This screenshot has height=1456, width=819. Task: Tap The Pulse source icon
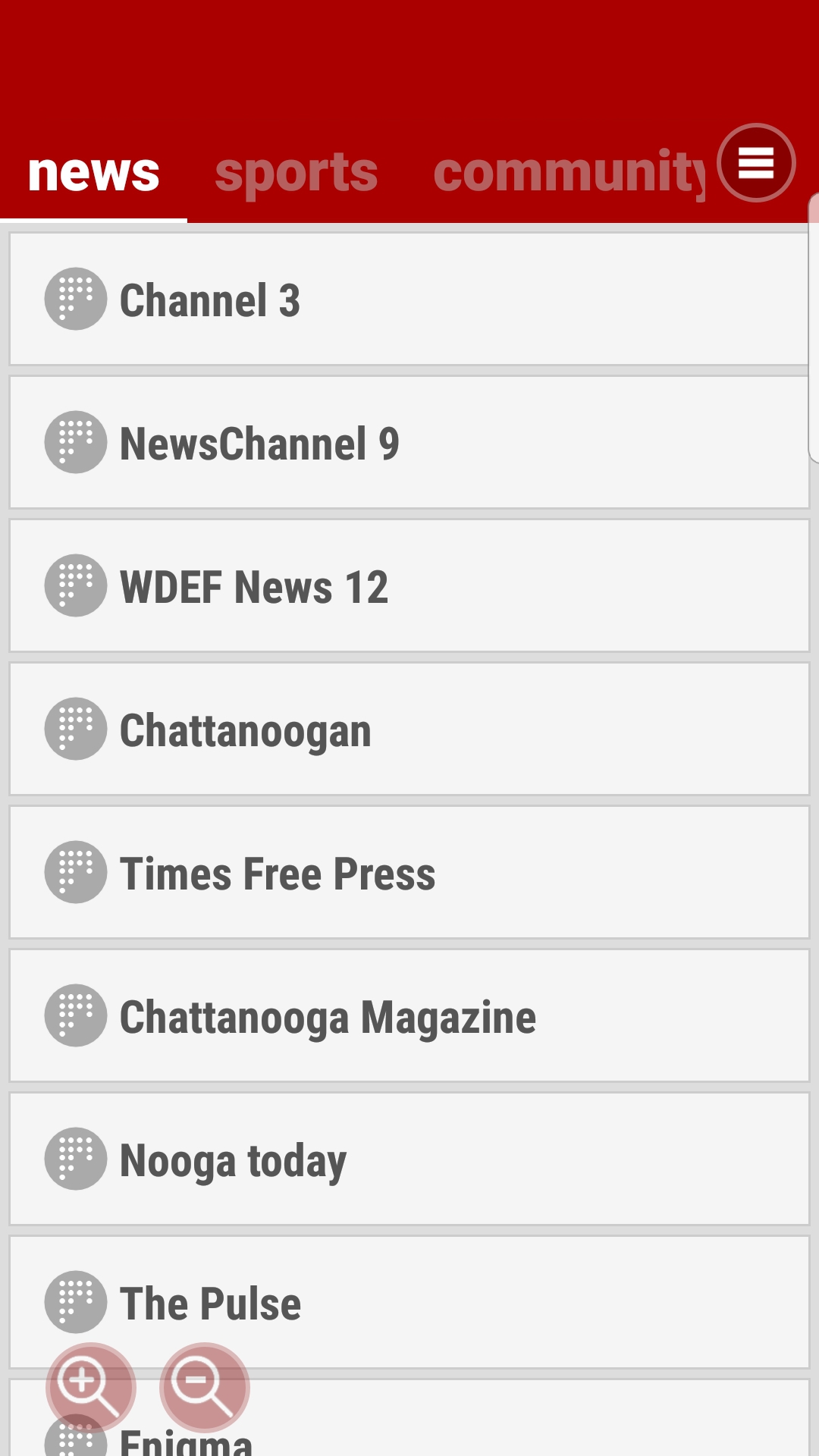(75, 1301)
